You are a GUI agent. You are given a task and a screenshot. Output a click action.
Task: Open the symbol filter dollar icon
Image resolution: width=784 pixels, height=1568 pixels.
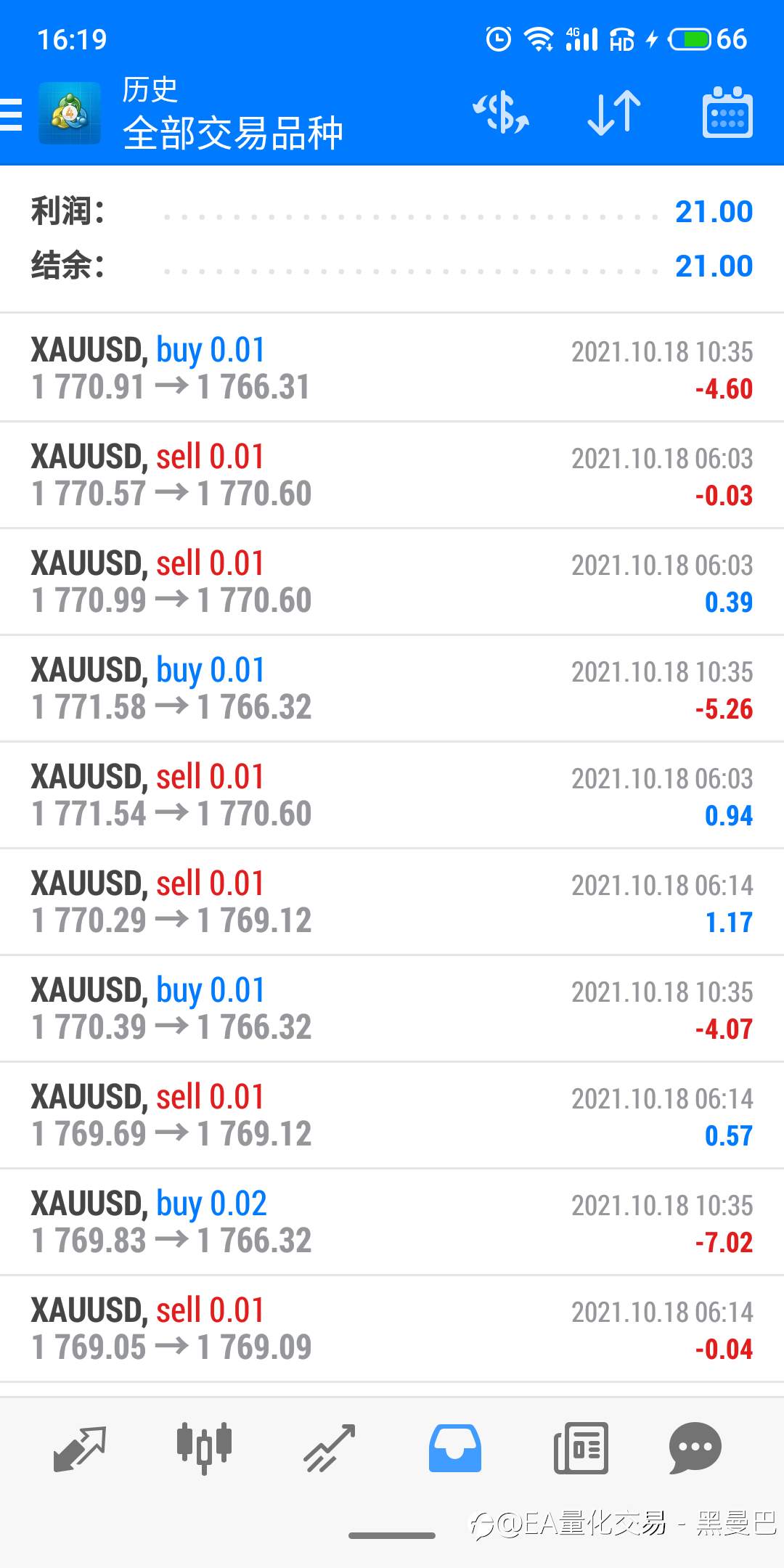pyautogui.click(x=501, y=113)
